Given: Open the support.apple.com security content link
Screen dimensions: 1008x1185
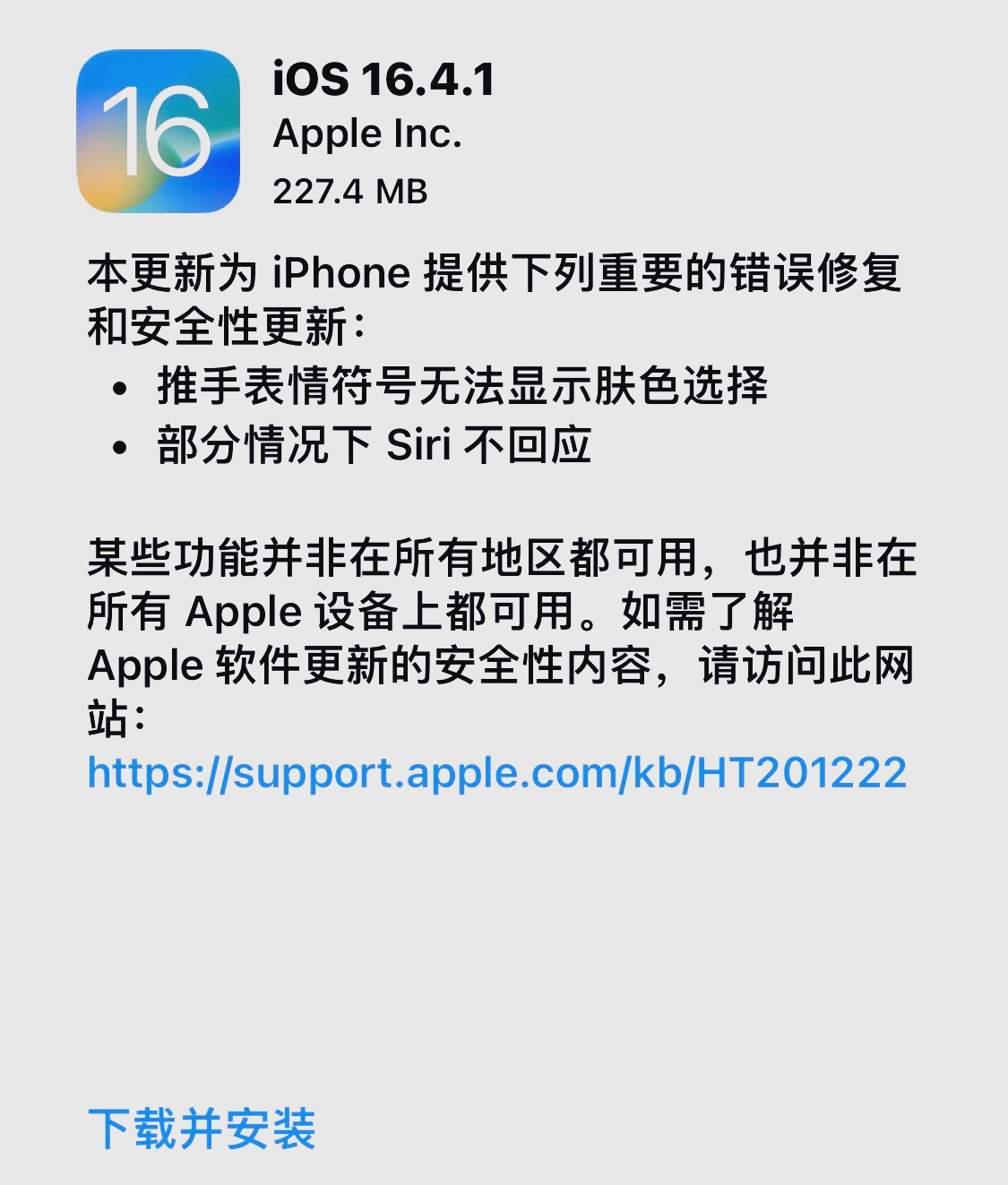Looking at the screenshot, I should [497, 772].
